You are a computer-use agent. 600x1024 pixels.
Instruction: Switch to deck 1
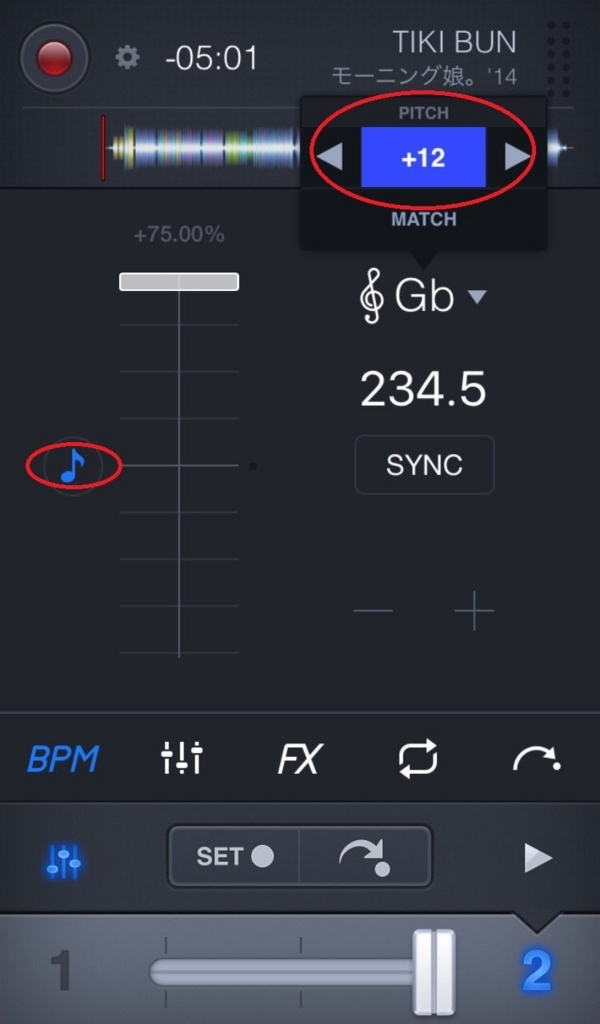click(x=61, y=972)
